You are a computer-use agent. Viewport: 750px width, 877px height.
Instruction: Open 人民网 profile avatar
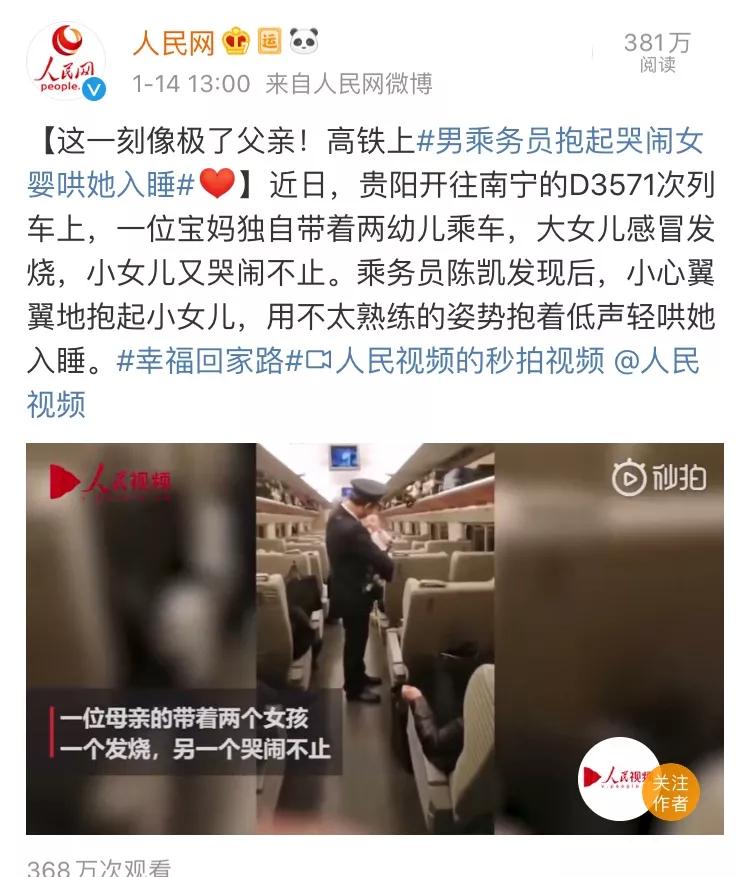tap(67, 62)
